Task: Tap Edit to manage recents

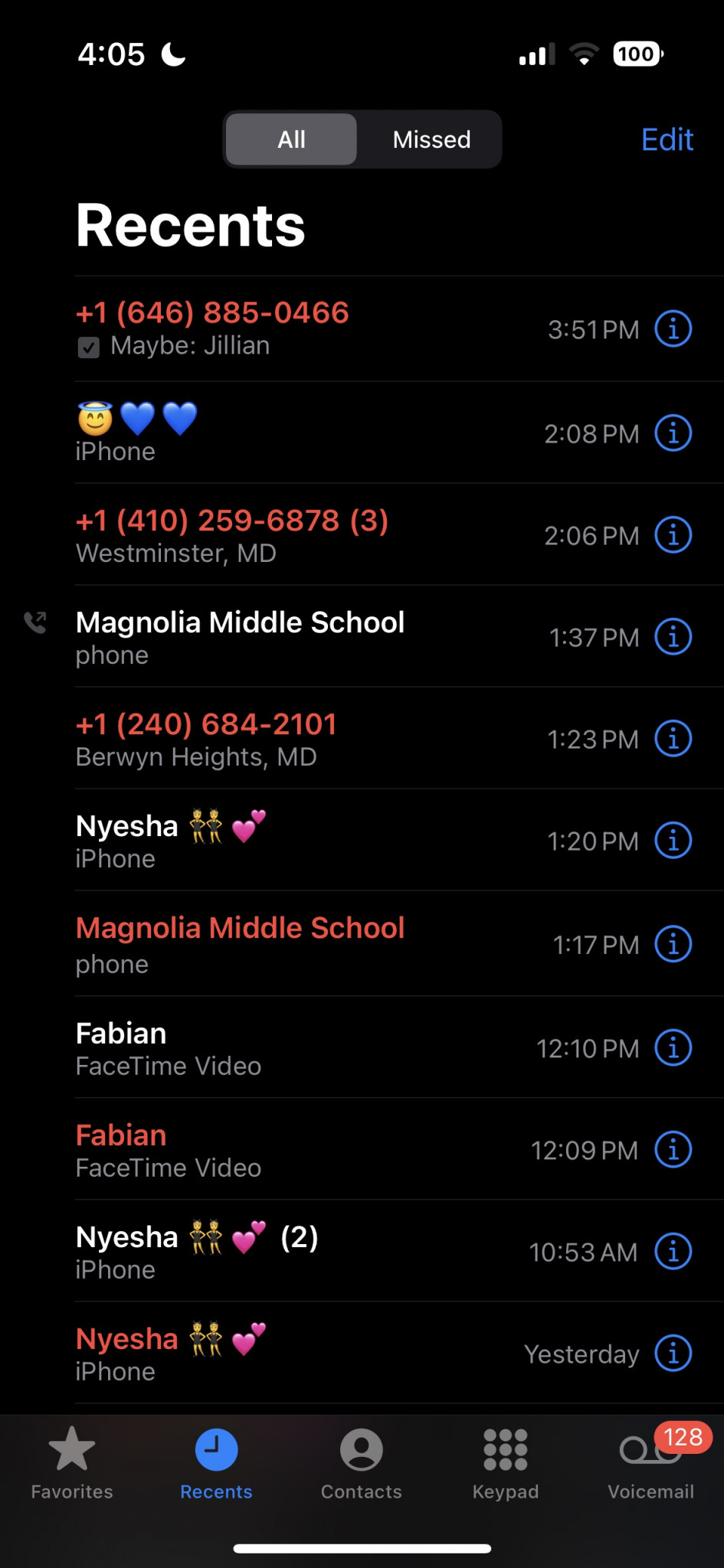Action: click(667, 139)
